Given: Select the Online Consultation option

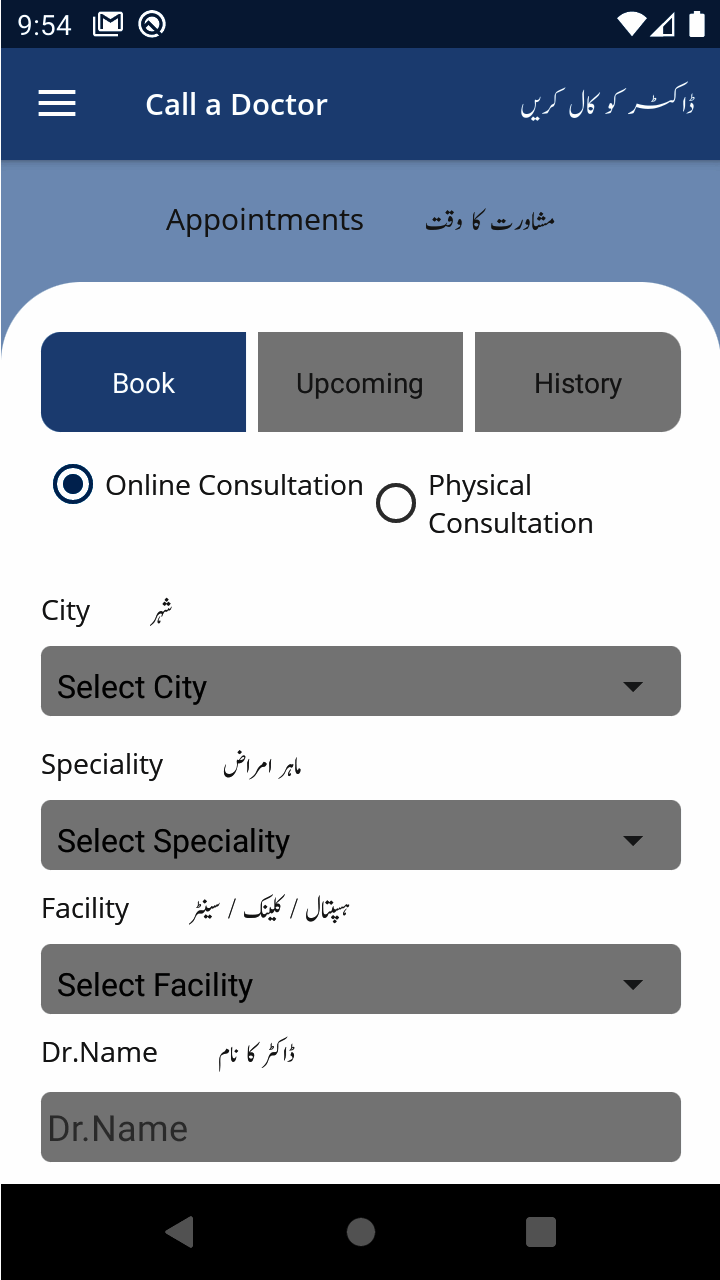Looking at the screenshot, I should tap(73, 485).
